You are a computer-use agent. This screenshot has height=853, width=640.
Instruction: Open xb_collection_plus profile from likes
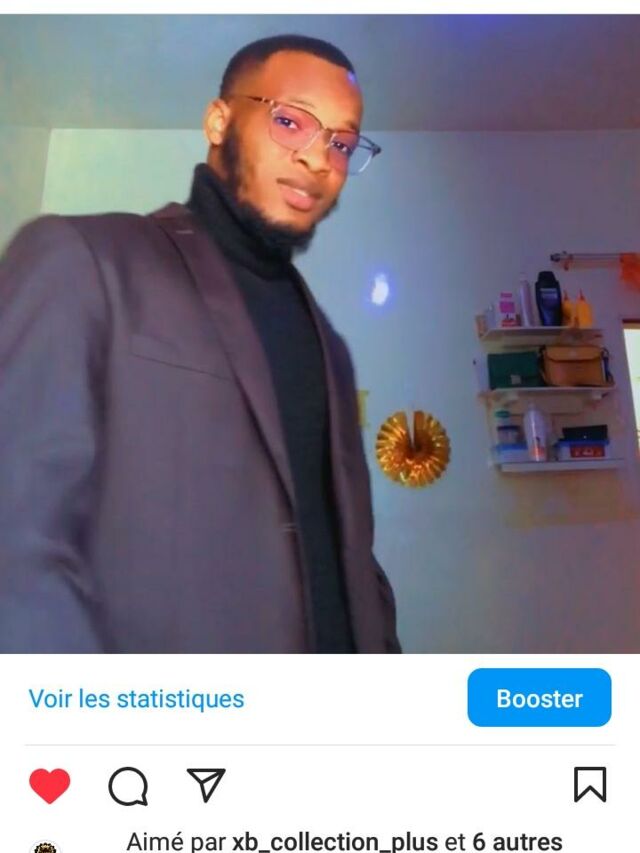335,842
